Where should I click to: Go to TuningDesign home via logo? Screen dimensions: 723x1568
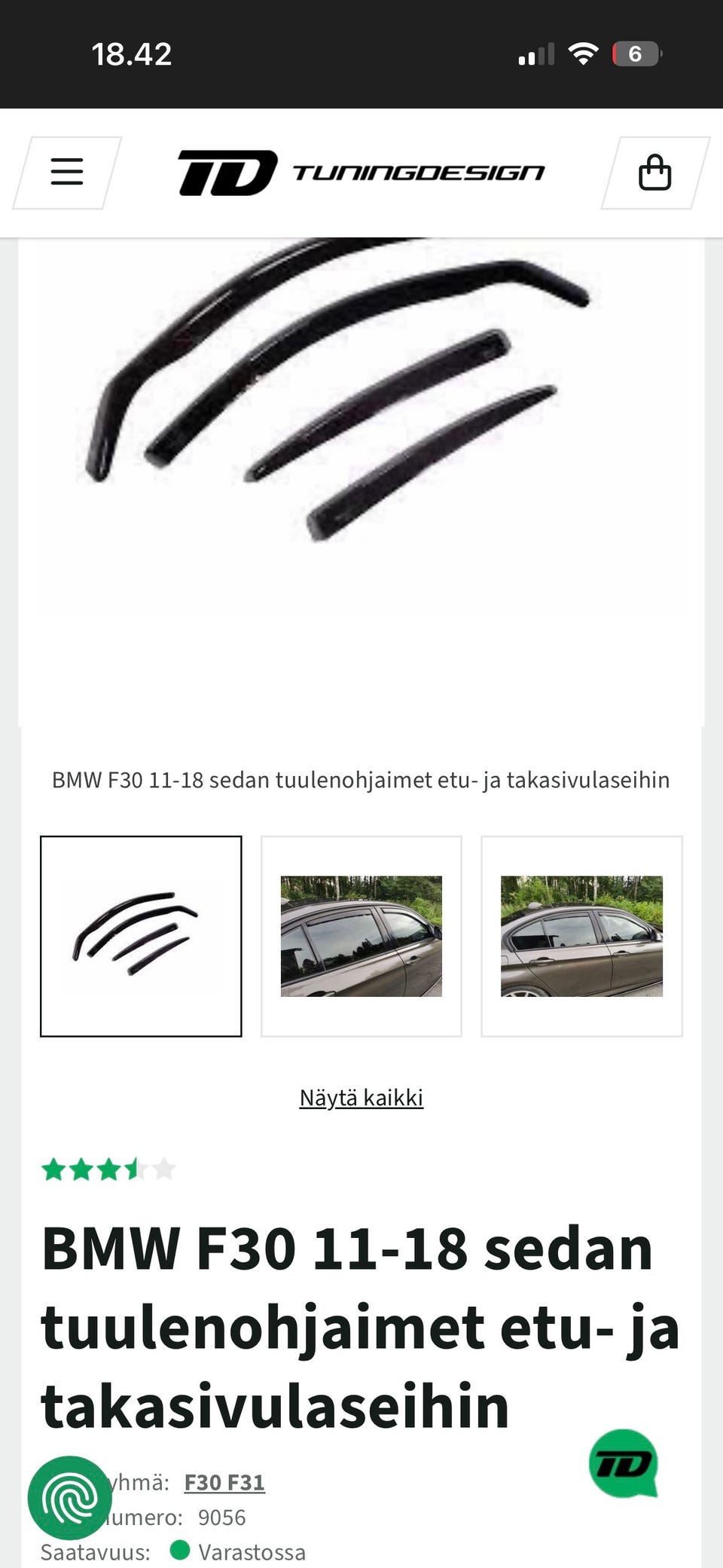tap(361, 173)
